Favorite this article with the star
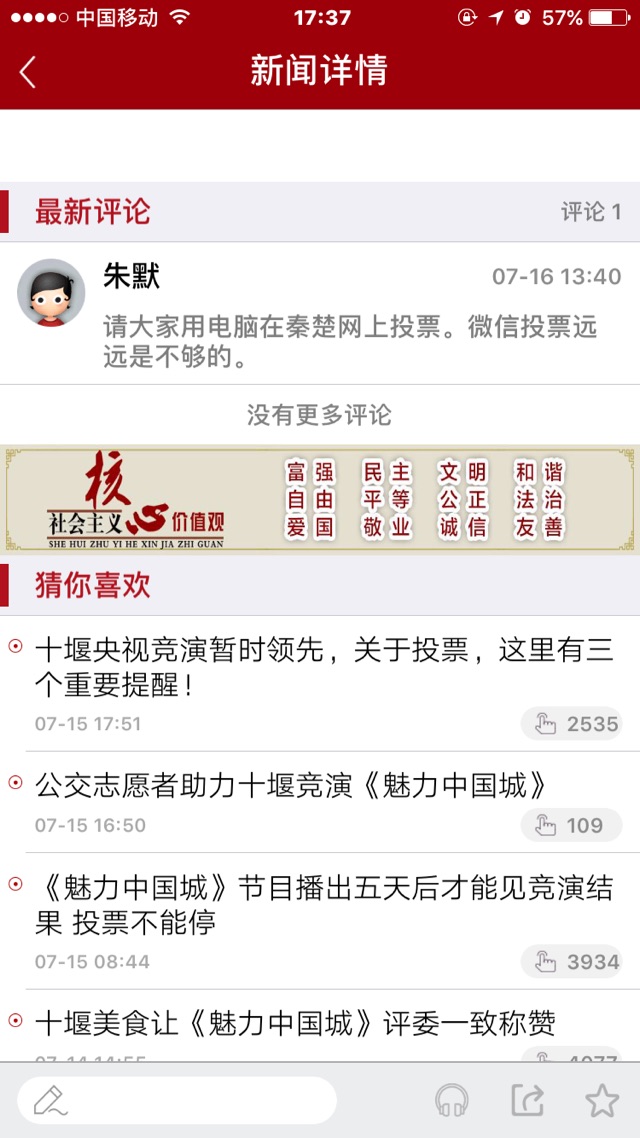 click(602, 1101)
